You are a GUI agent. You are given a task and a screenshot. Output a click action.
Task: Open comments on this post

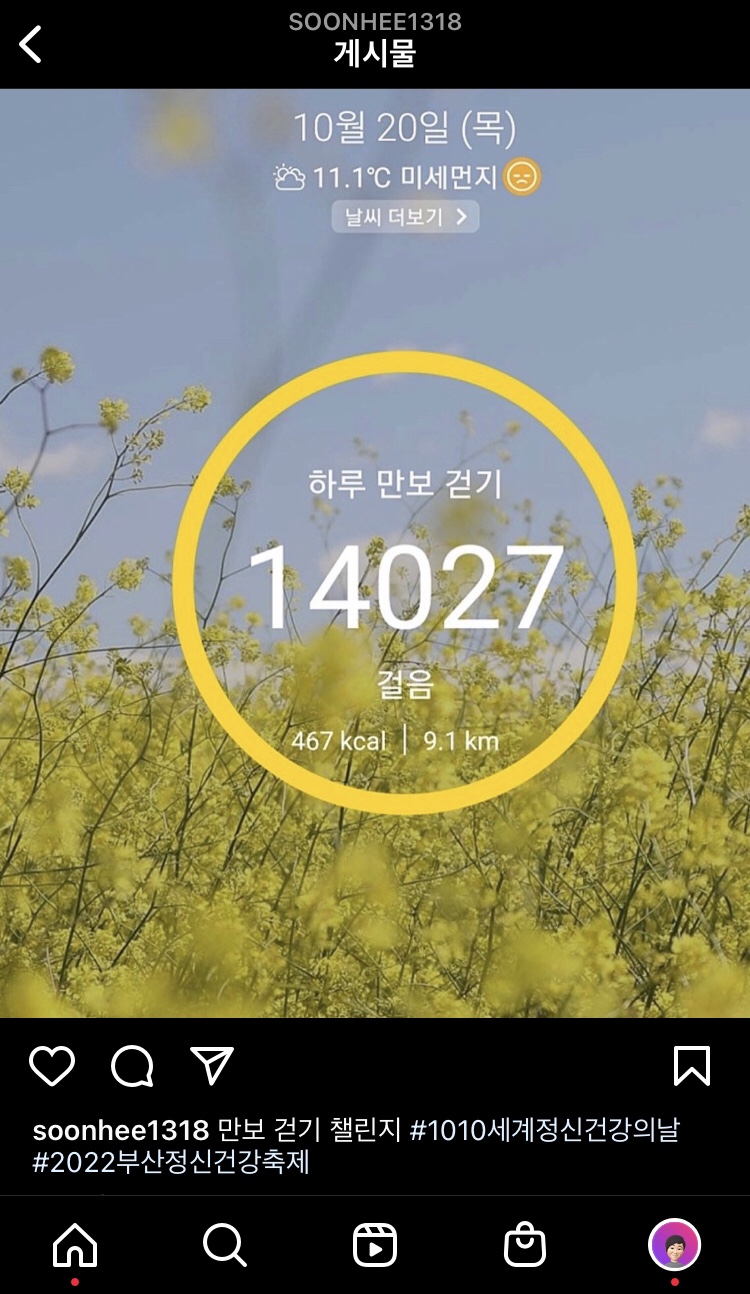pos(132,1066)
